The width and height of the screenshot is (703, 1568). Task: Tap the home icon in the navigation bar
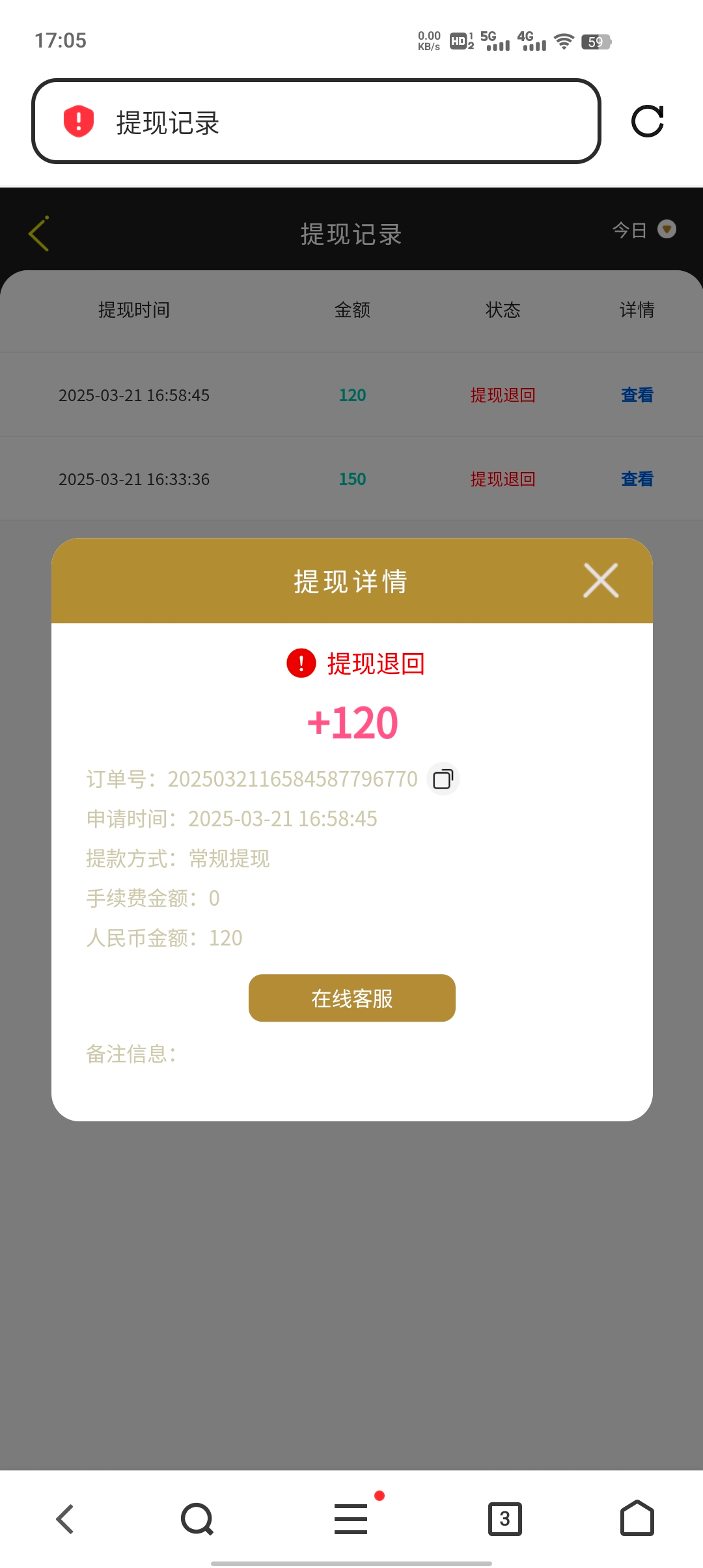(x=637, y=1519)
